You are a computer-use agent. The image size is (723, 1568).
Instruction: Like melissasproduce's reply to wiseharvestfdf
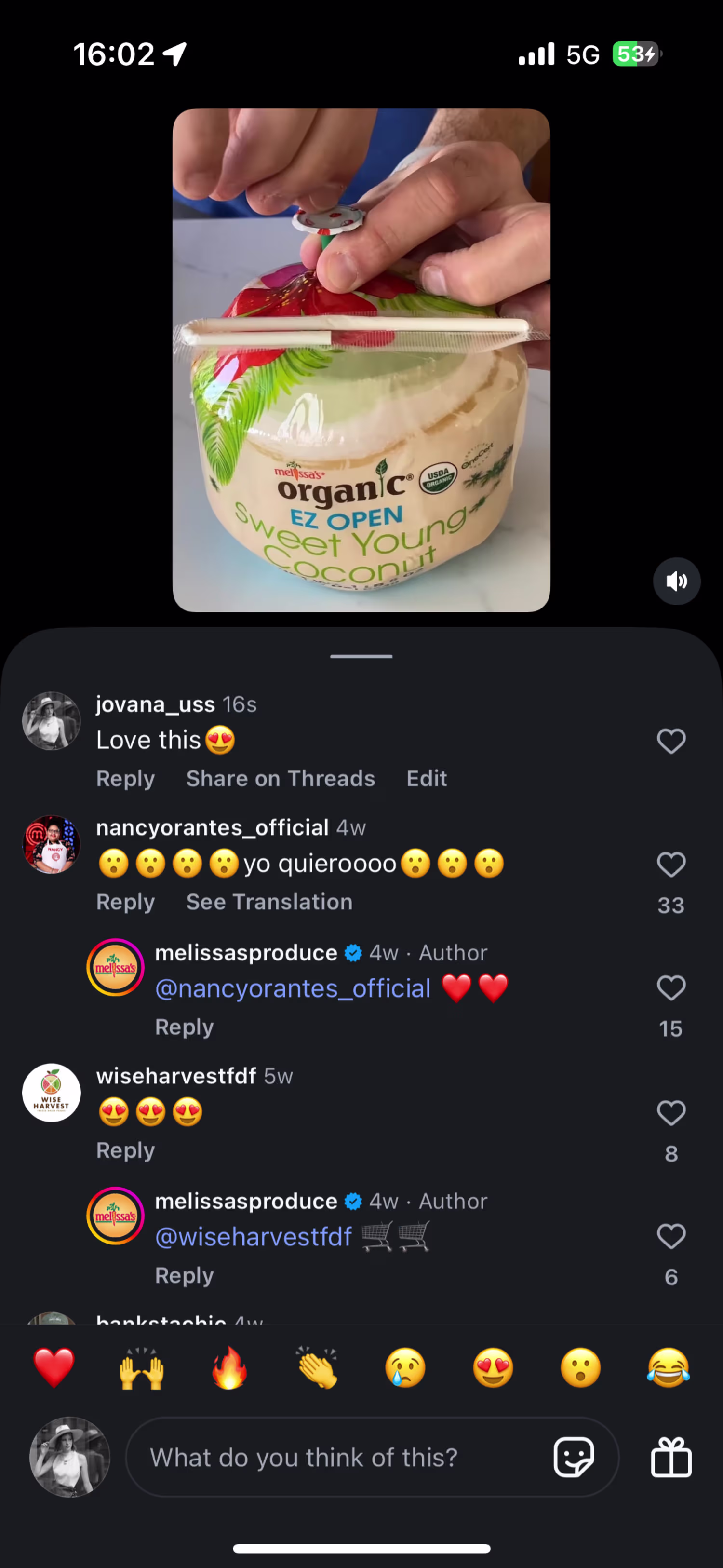(670, 1236)
